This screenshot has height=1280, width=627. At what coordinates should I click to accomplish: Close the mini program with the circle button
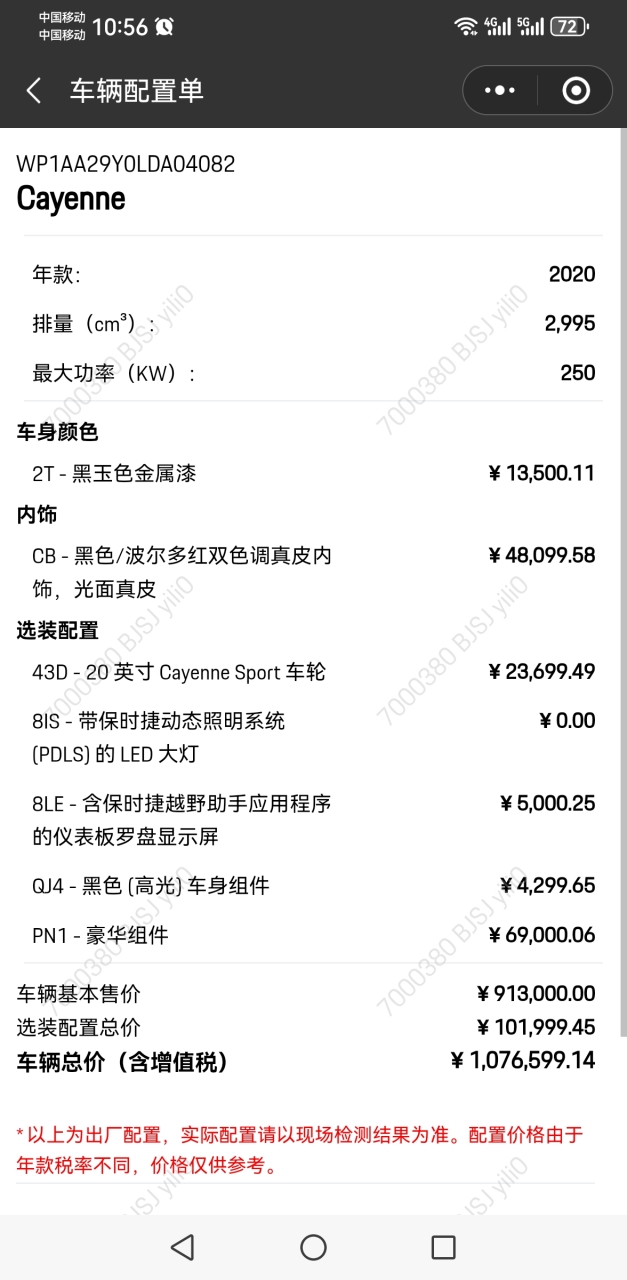[x=576, y=91]
